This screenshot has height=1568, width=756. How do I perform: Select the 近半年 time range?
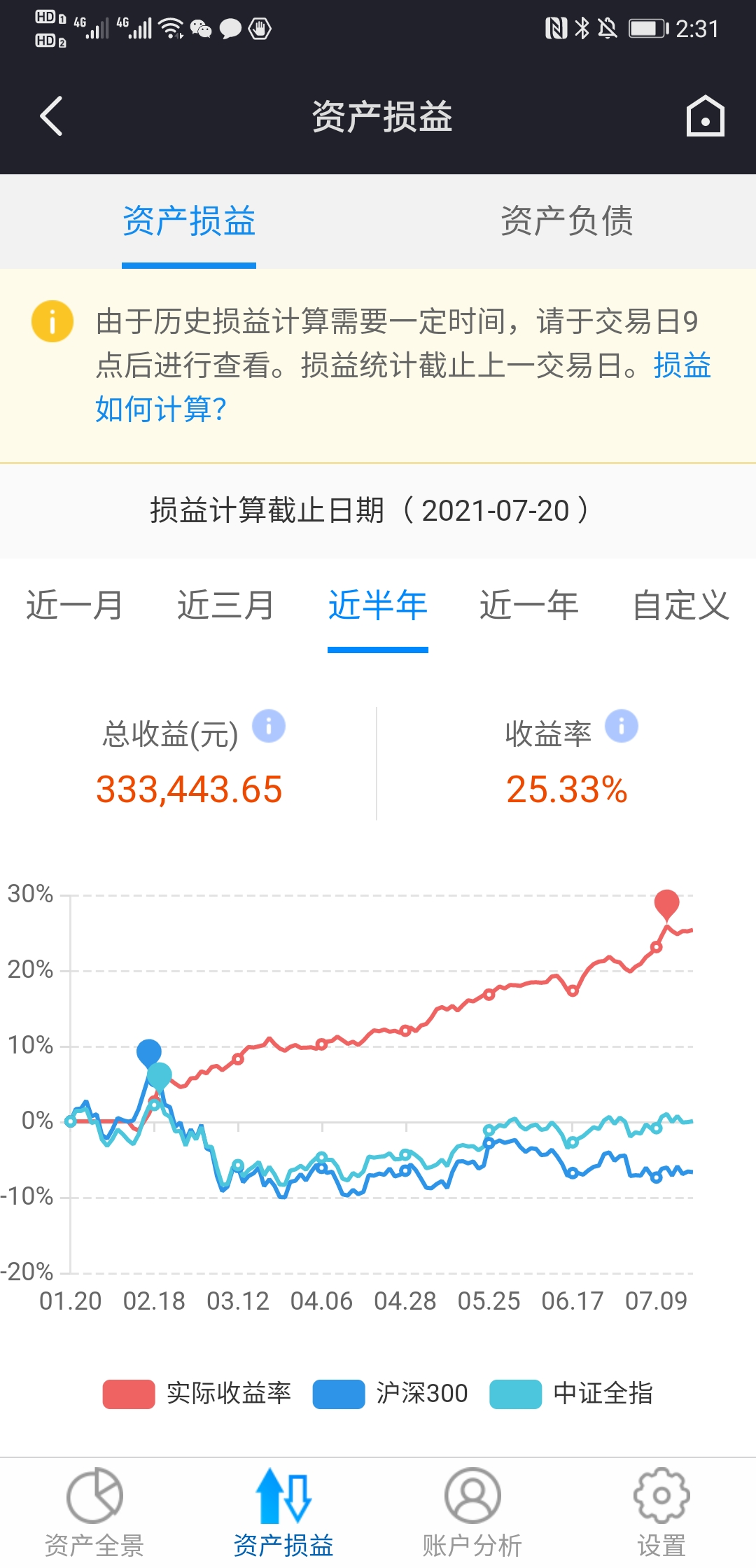(378, 605)
